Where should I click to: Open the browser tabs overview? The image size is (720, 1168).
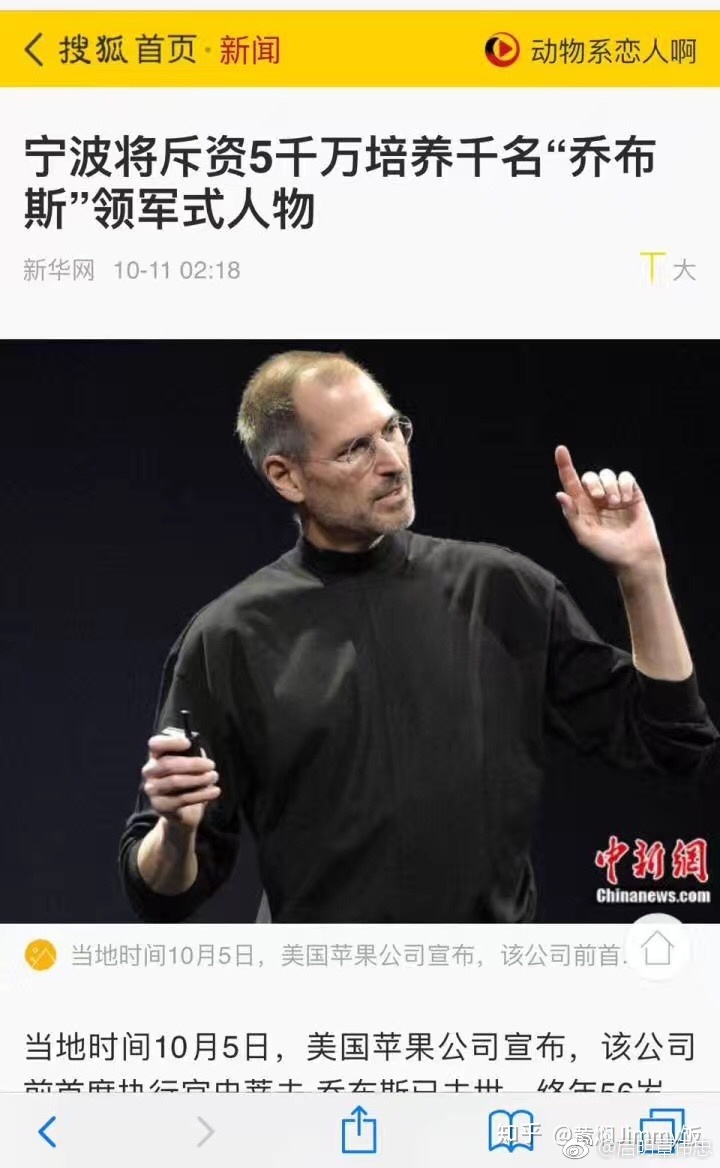[x=660, y=1131]
